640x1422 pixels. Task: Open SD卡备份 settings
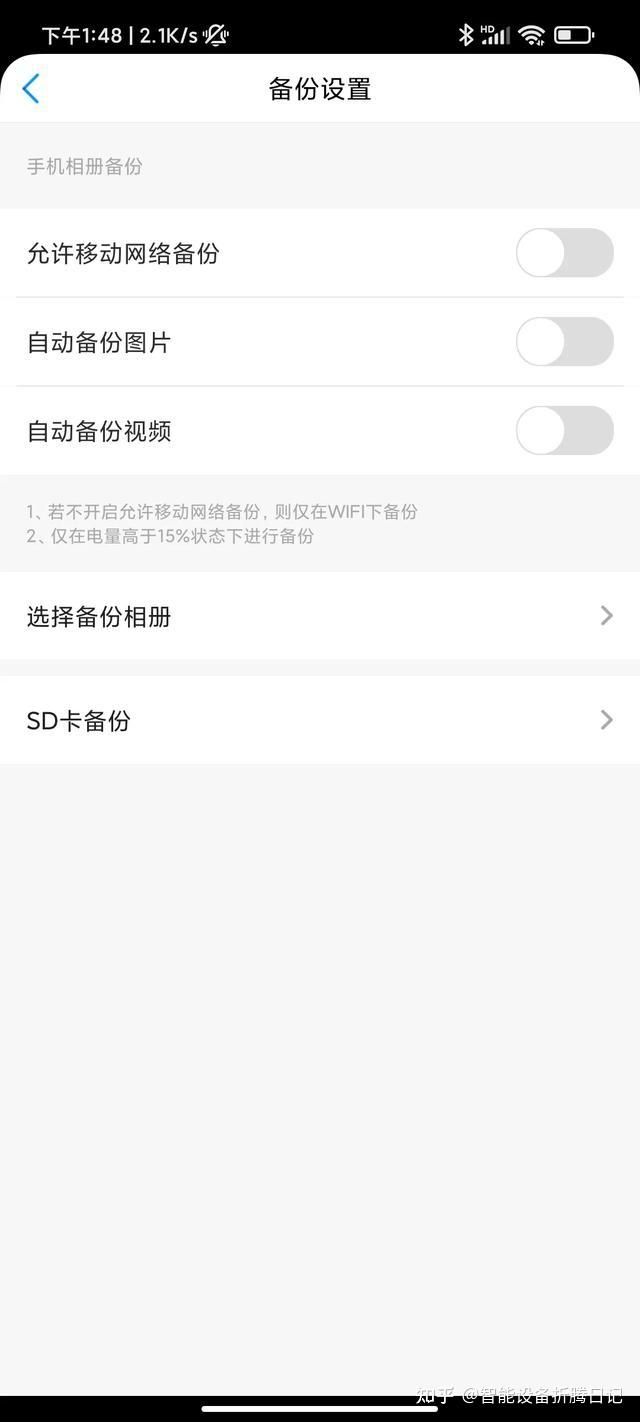tap(320, 720)
